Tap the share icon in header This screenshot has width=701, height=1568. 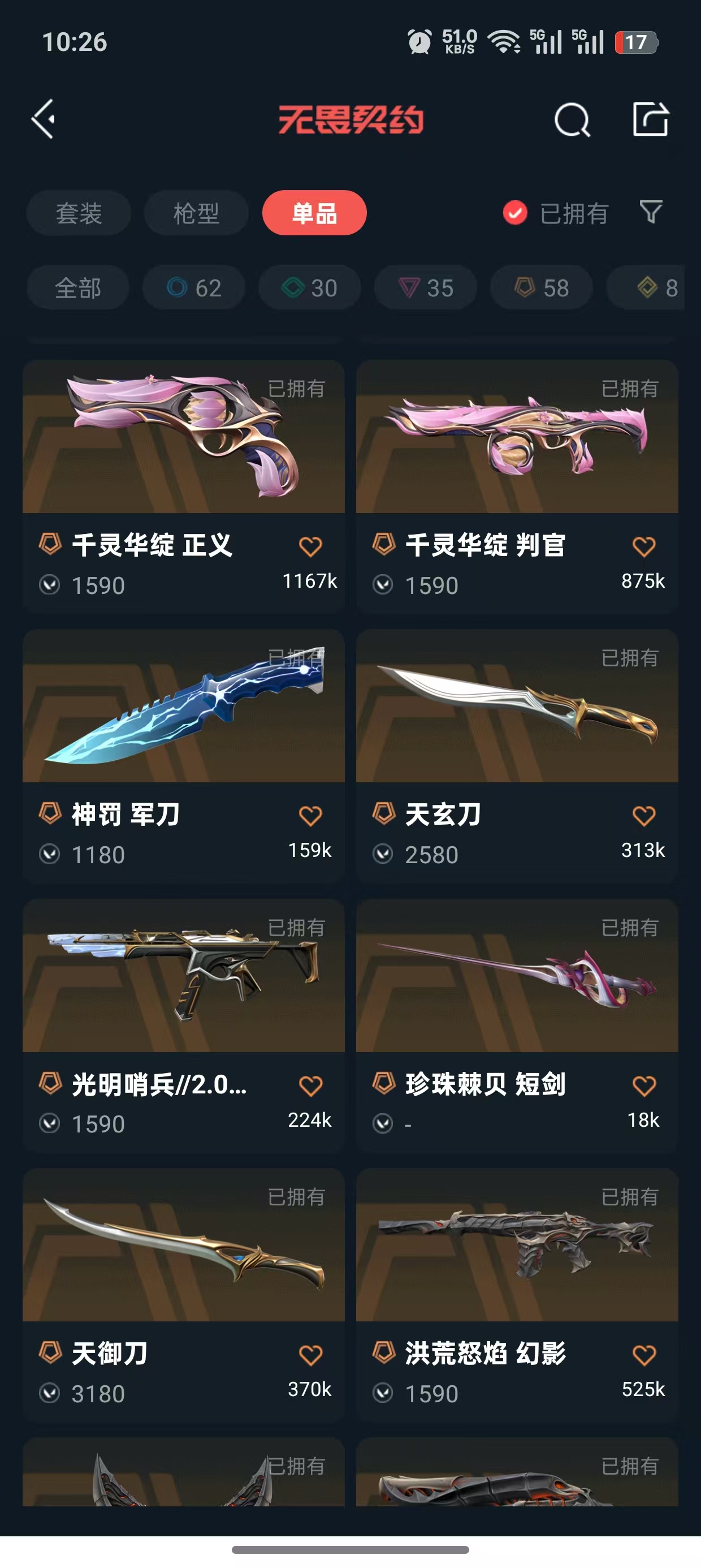click(x=650, y=119)
